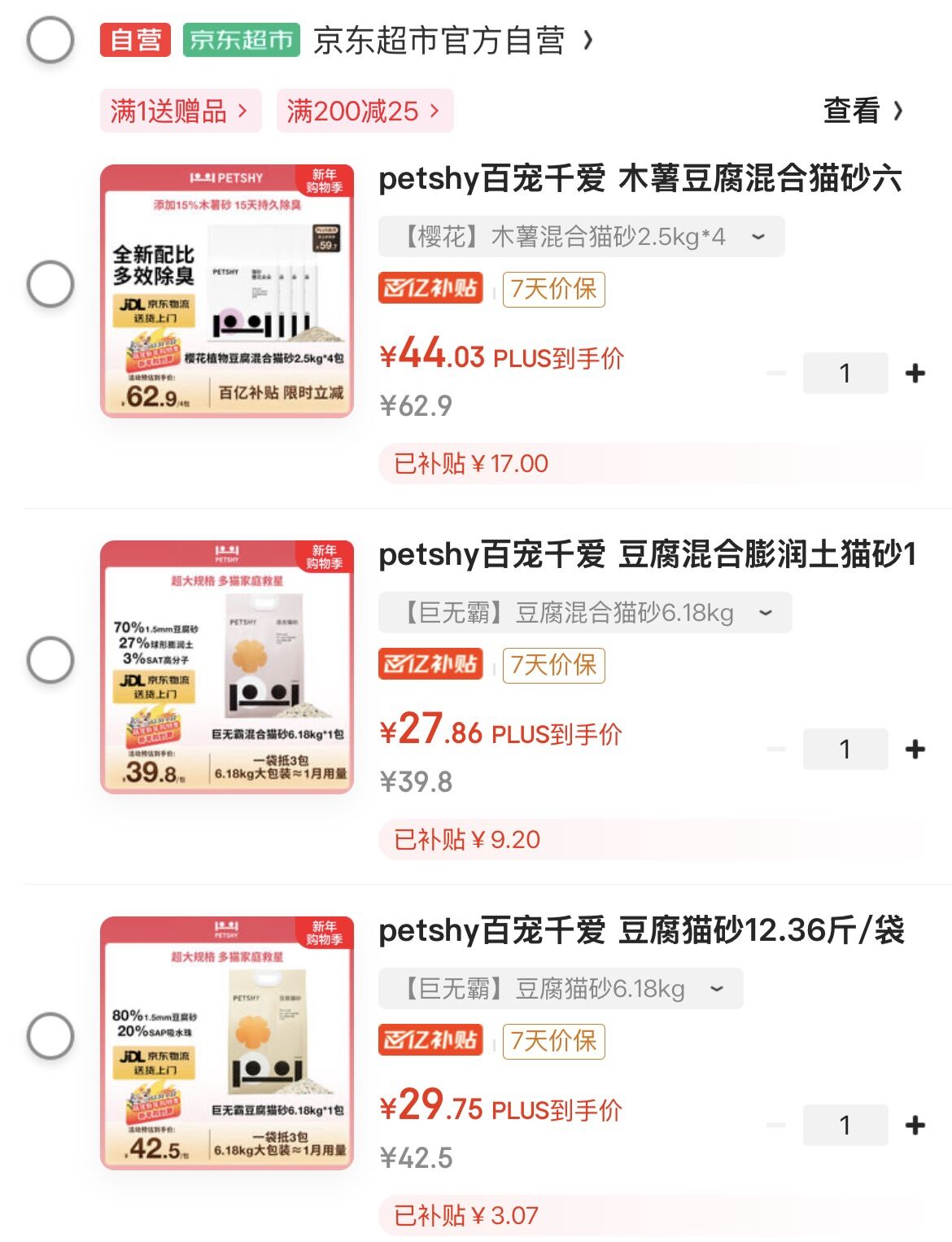Increase quantity of the 木薯豆腐混合猫砂 product

915,372
